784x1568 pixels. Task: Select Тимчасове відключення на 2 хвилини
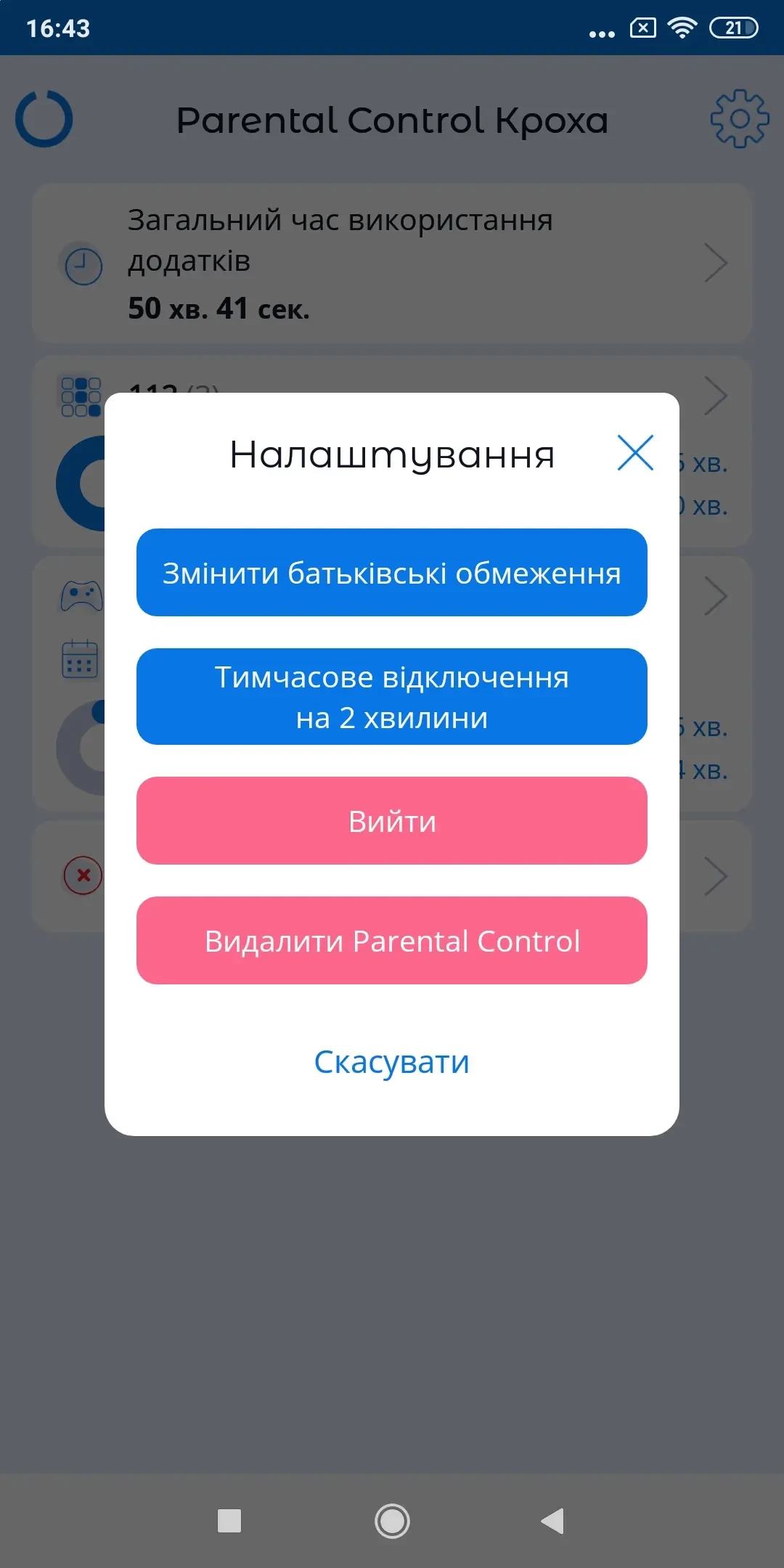coord(392,697)
